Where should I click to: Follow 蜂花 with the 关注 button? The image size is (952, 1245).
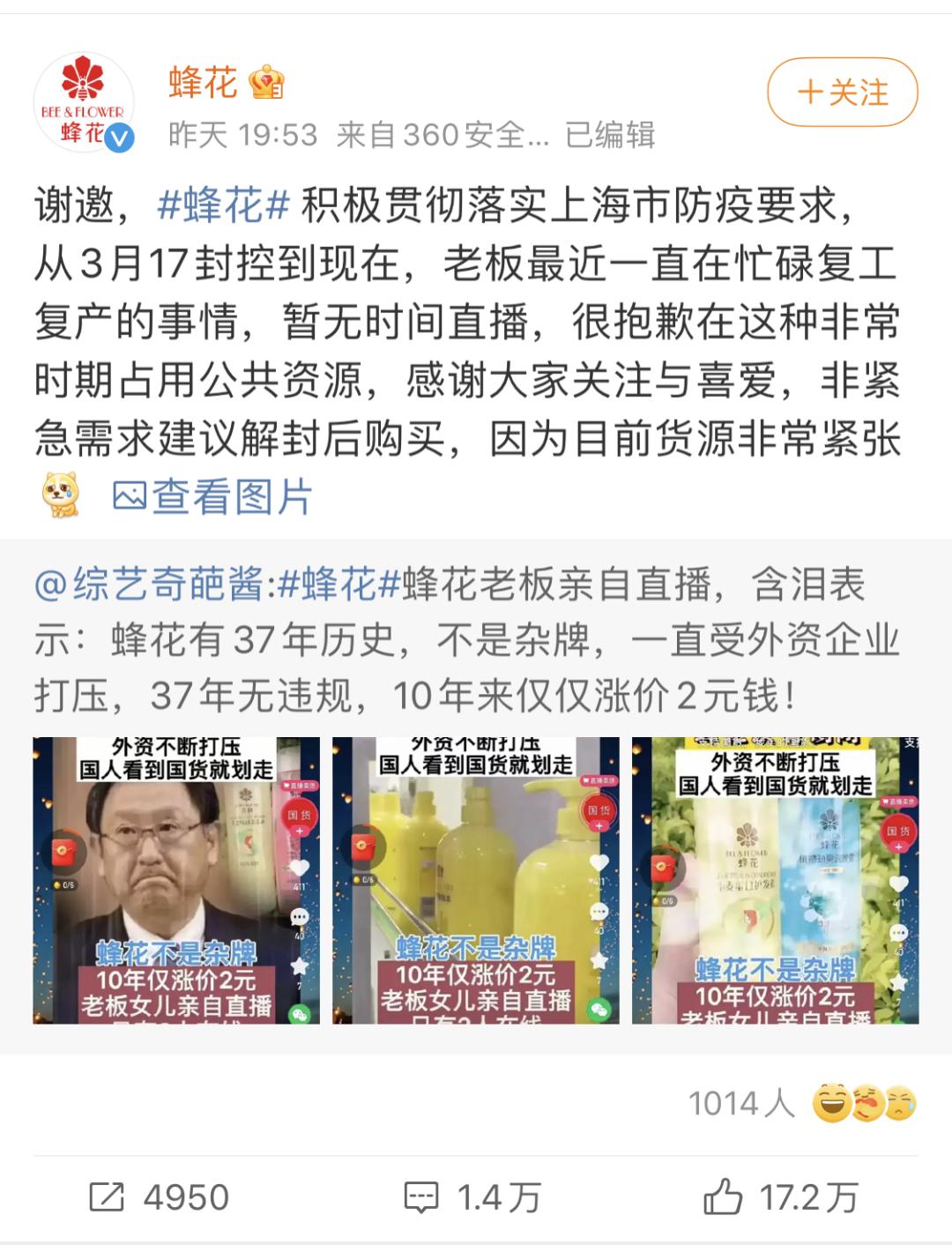click(x=842, y=93)
